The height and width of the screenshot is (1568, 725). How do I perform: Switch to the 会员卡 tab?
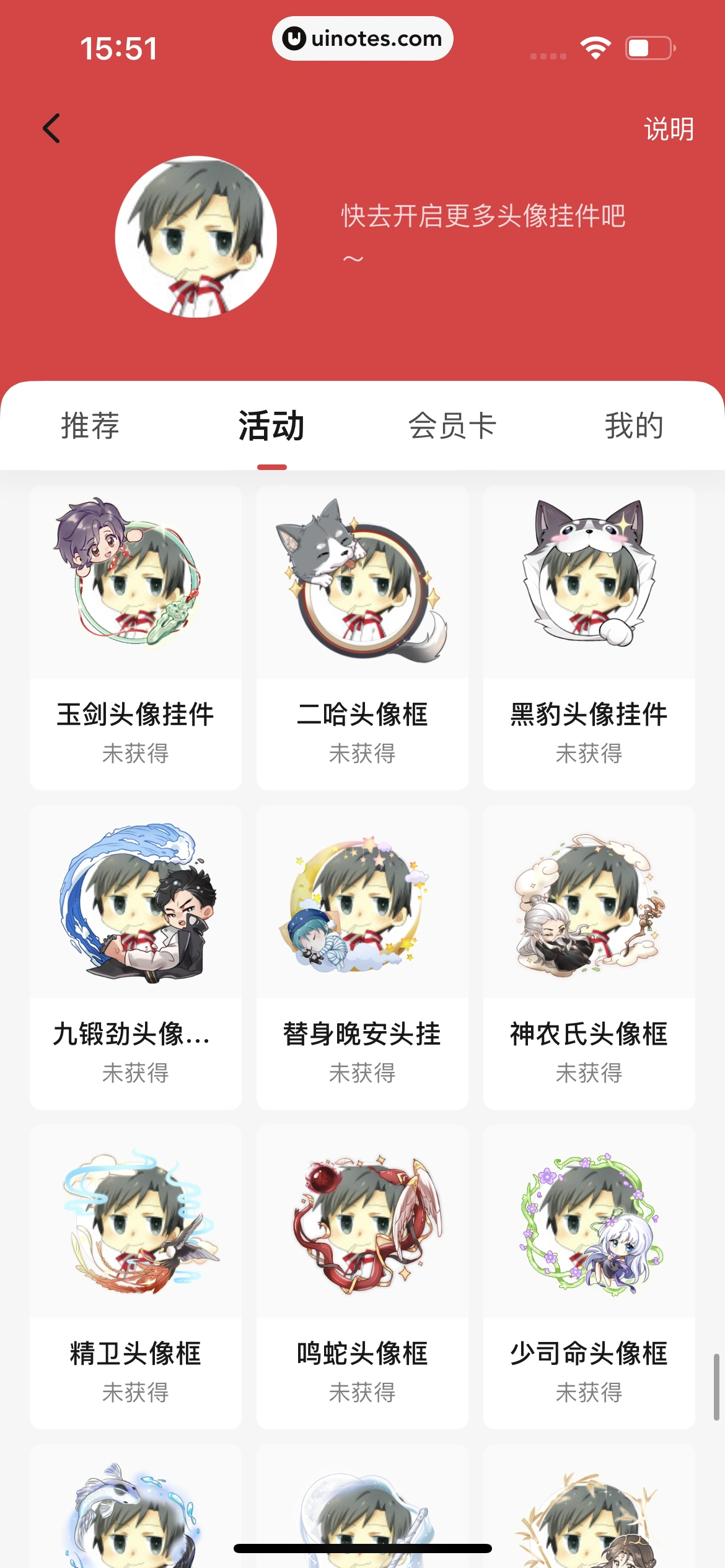pyautogui.click(x=454, y=426)
